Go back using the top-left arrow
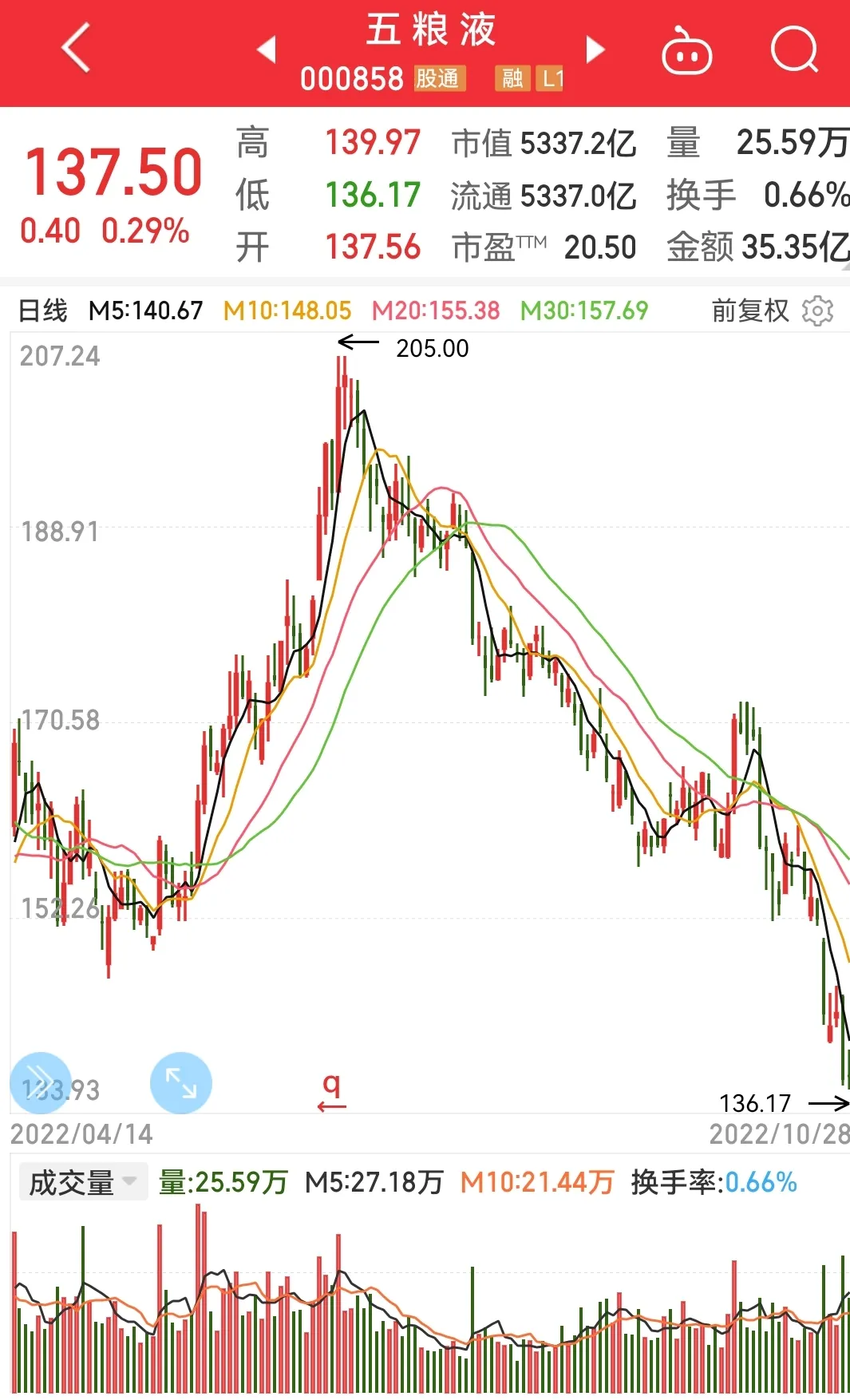The width and height of the screenshot is (850, 1400). click(x=76, y=49)
